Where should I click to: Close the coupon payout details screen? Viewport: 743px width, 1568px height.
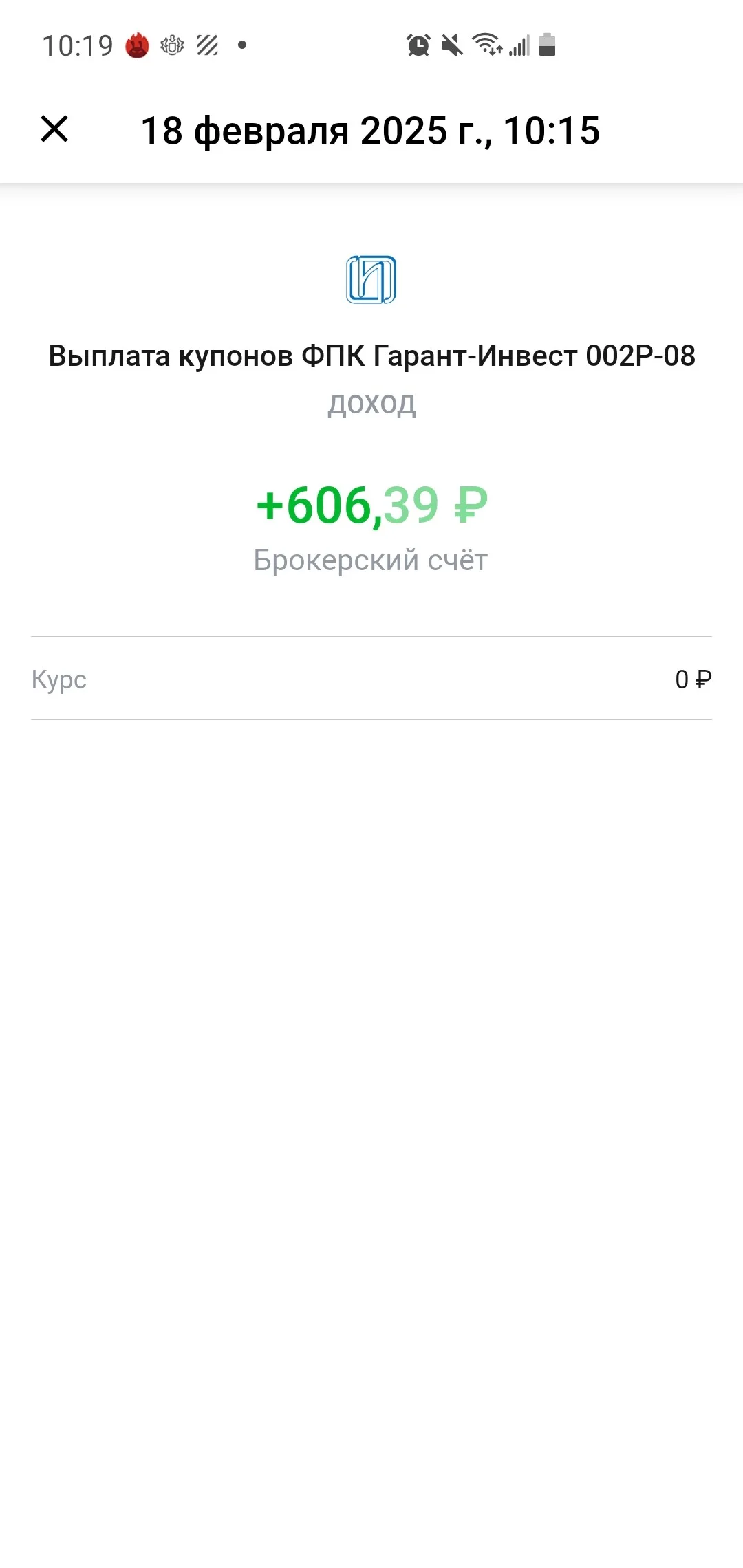pos(54,129)
